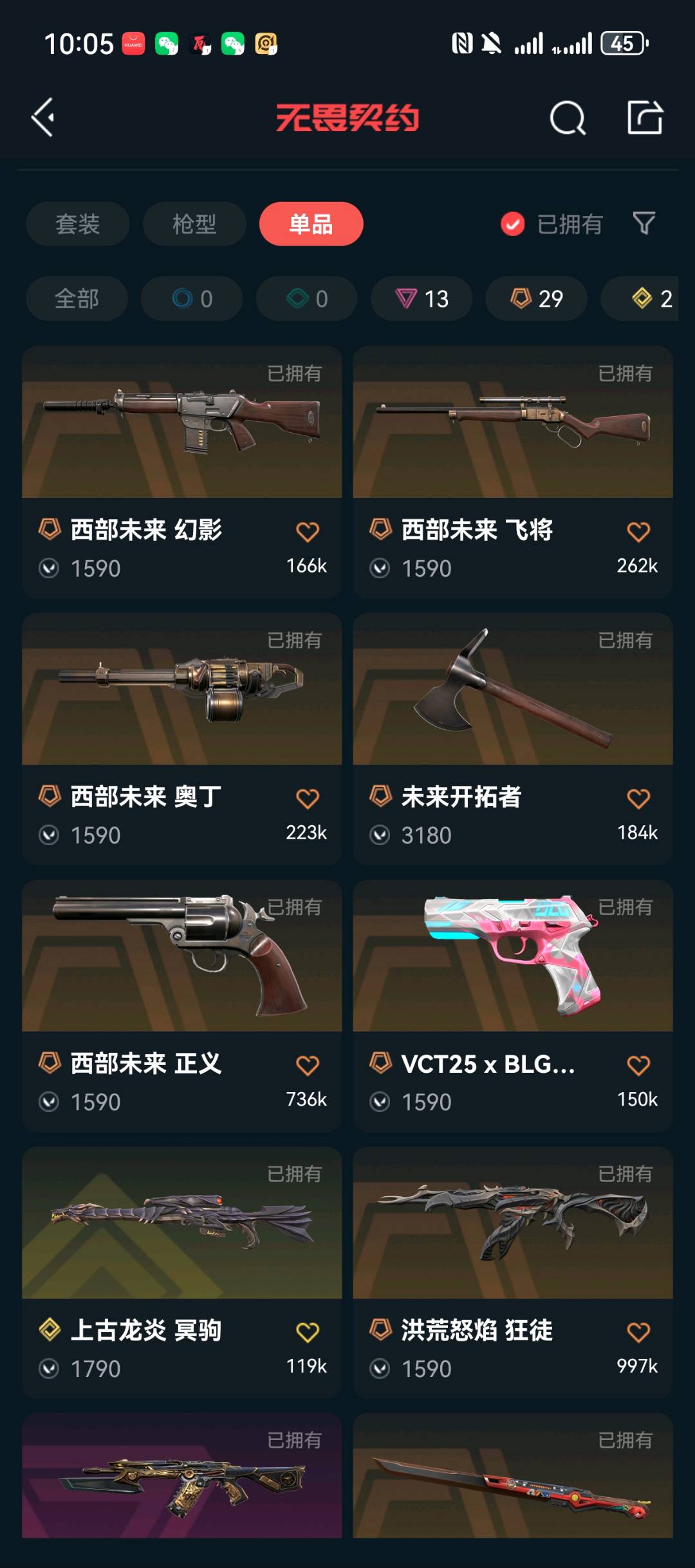Filter by the rarity chip showing 29
695x1568 pixels.
pyautogui.click(x=536, y=298)
